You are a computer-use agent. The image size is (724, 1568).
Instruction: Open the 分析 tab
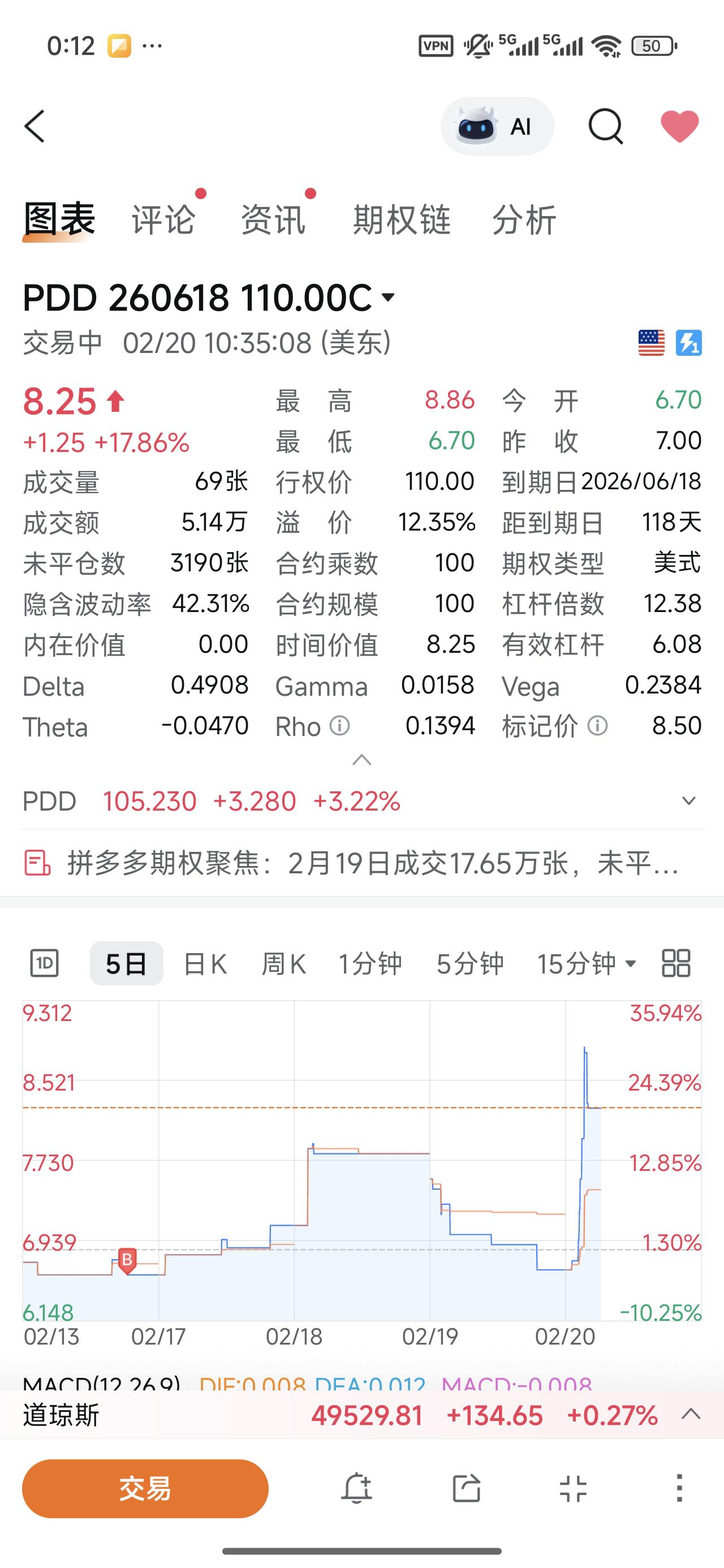(x=524, y=219)
